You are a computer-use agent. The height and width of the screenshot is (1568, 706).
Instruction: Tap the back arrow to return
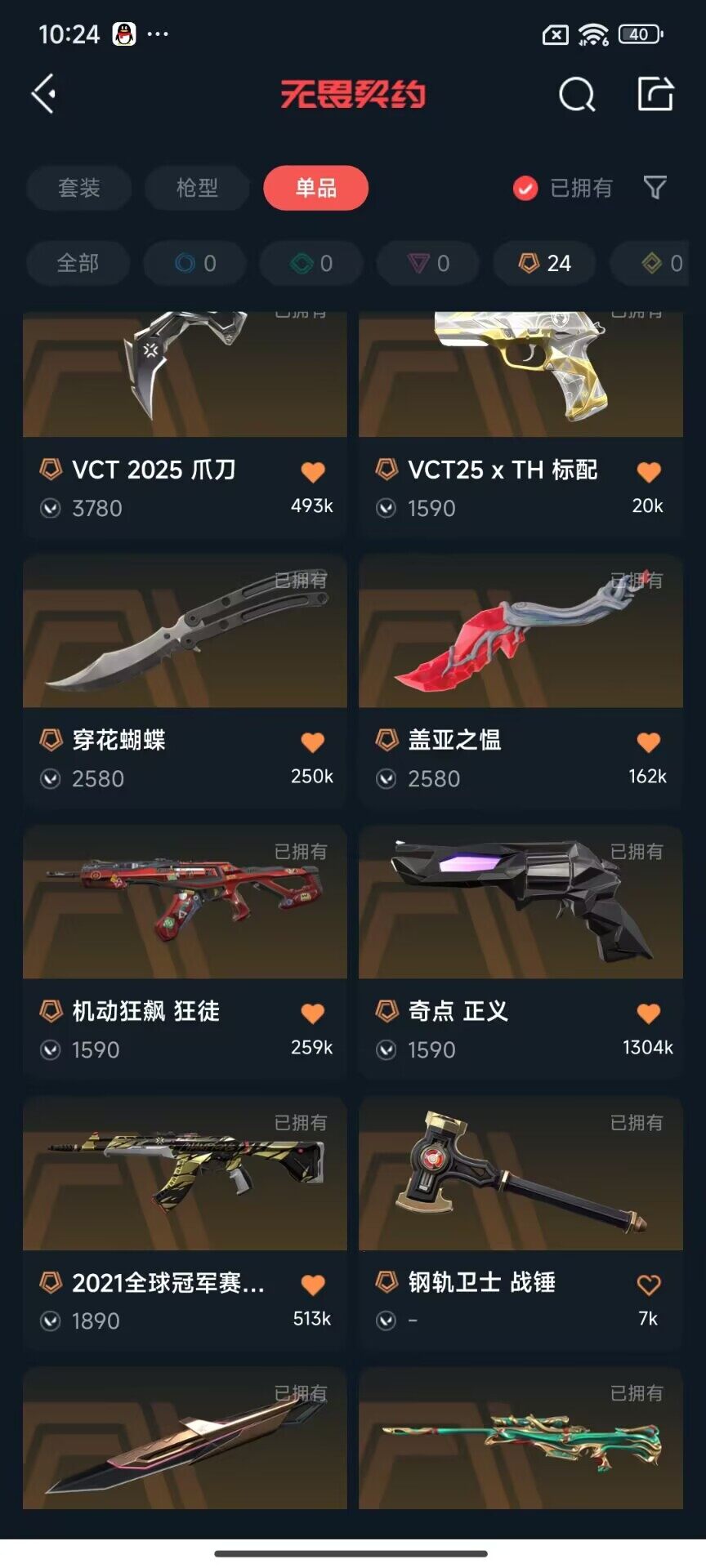point(42,95)
